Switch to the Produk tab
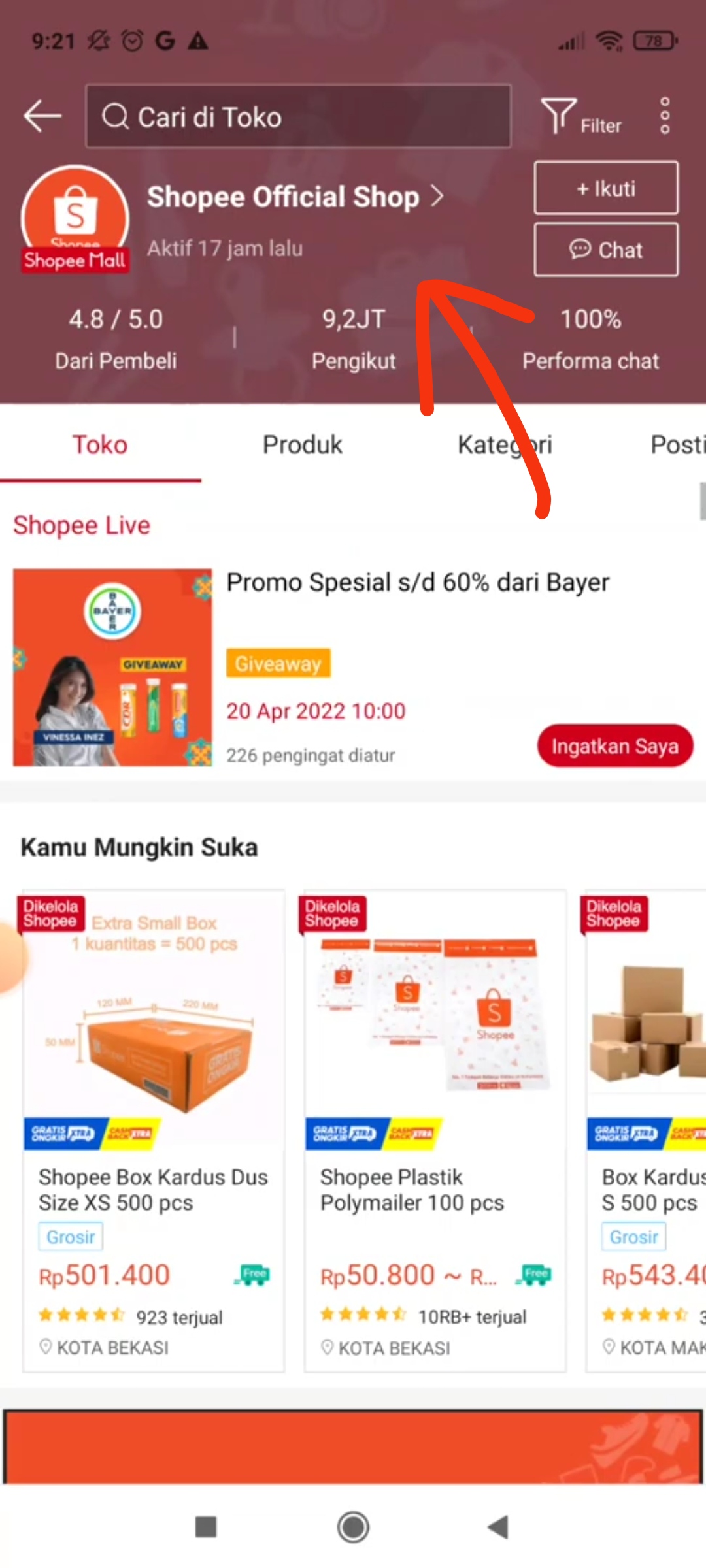 302,444
